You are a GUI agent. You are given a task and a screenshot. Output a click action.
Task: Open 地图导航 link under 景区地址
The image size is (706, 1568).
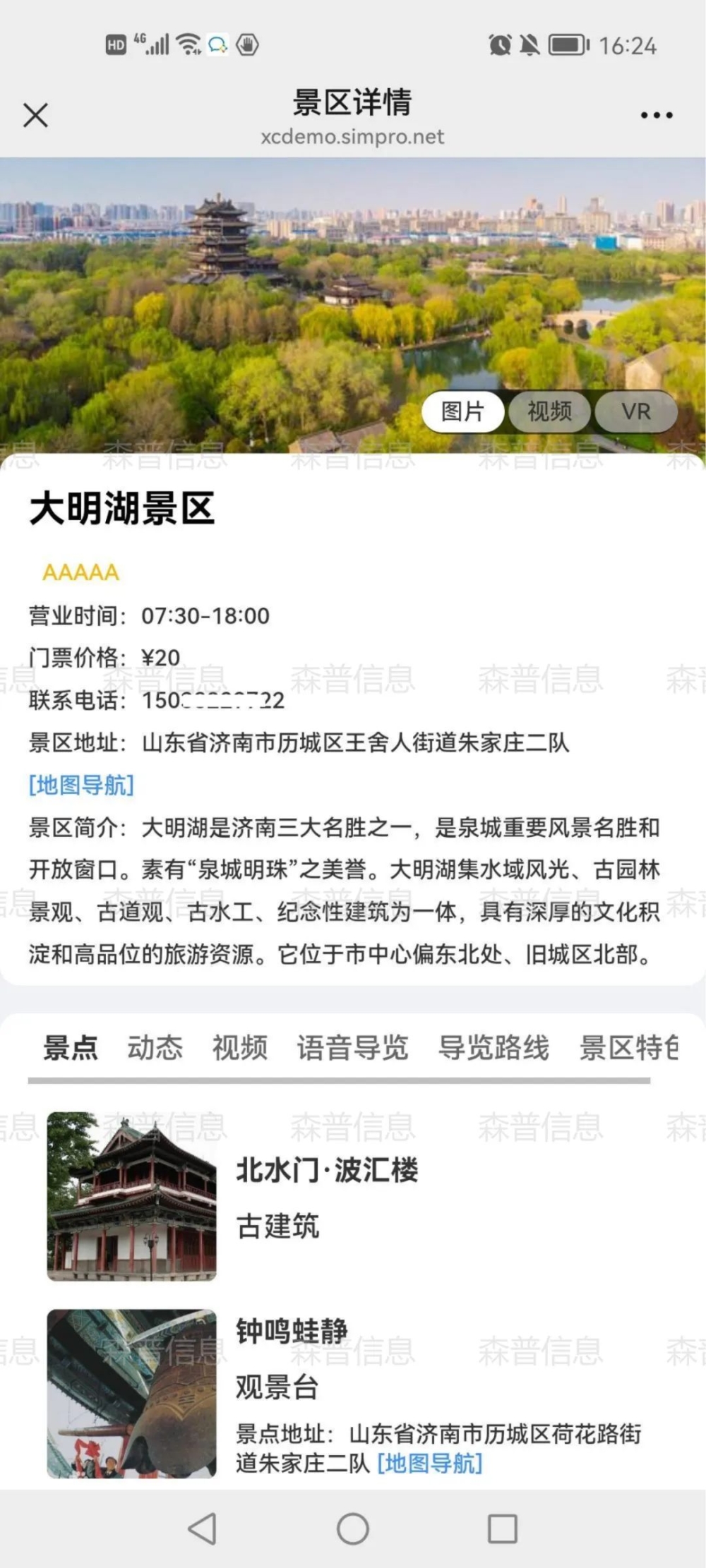(81, 785)
